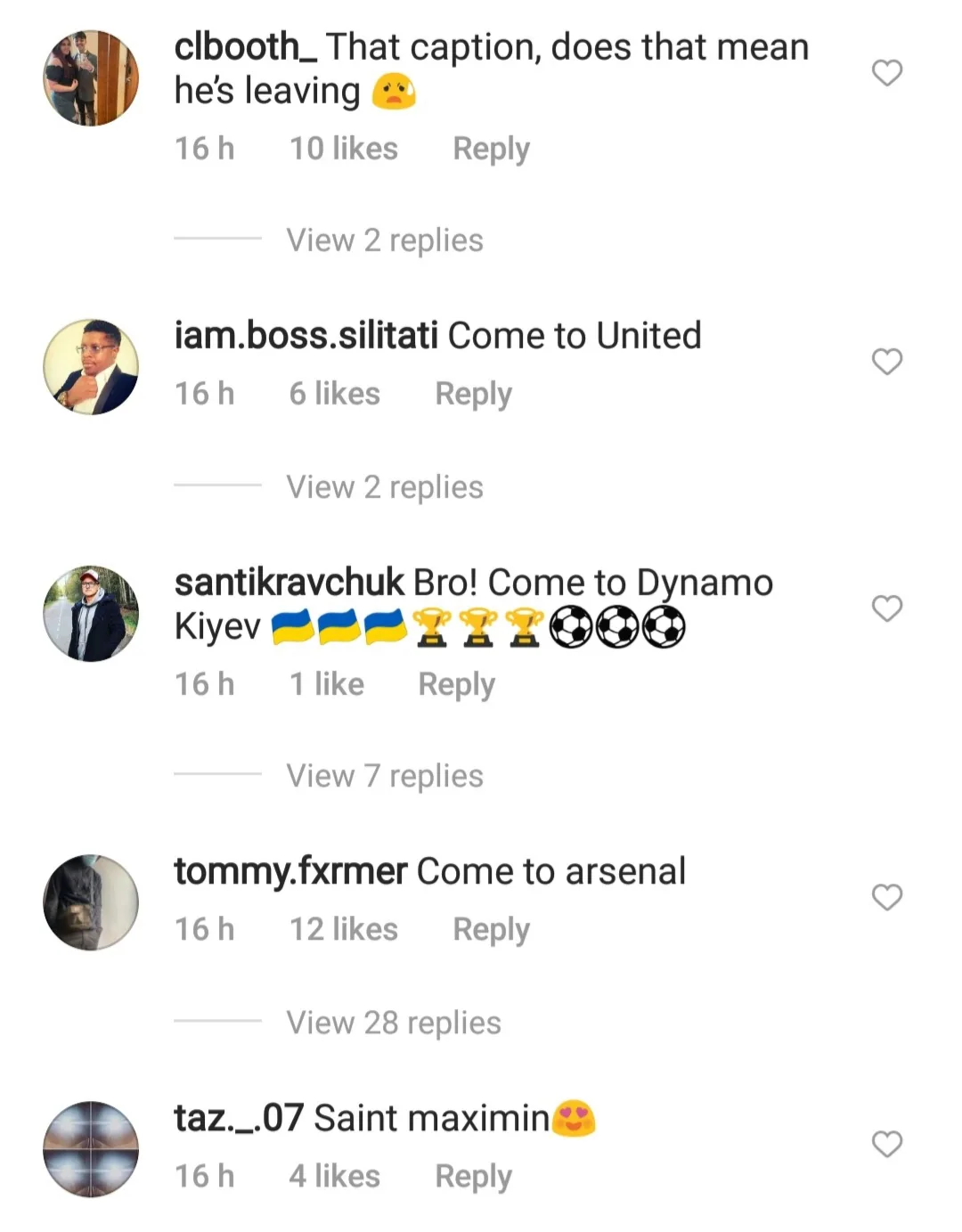Viewport: 962px width, 1232px height.
Task: Visit santikravchuk's profile via the avatar
Action: (x=91, y=614)
